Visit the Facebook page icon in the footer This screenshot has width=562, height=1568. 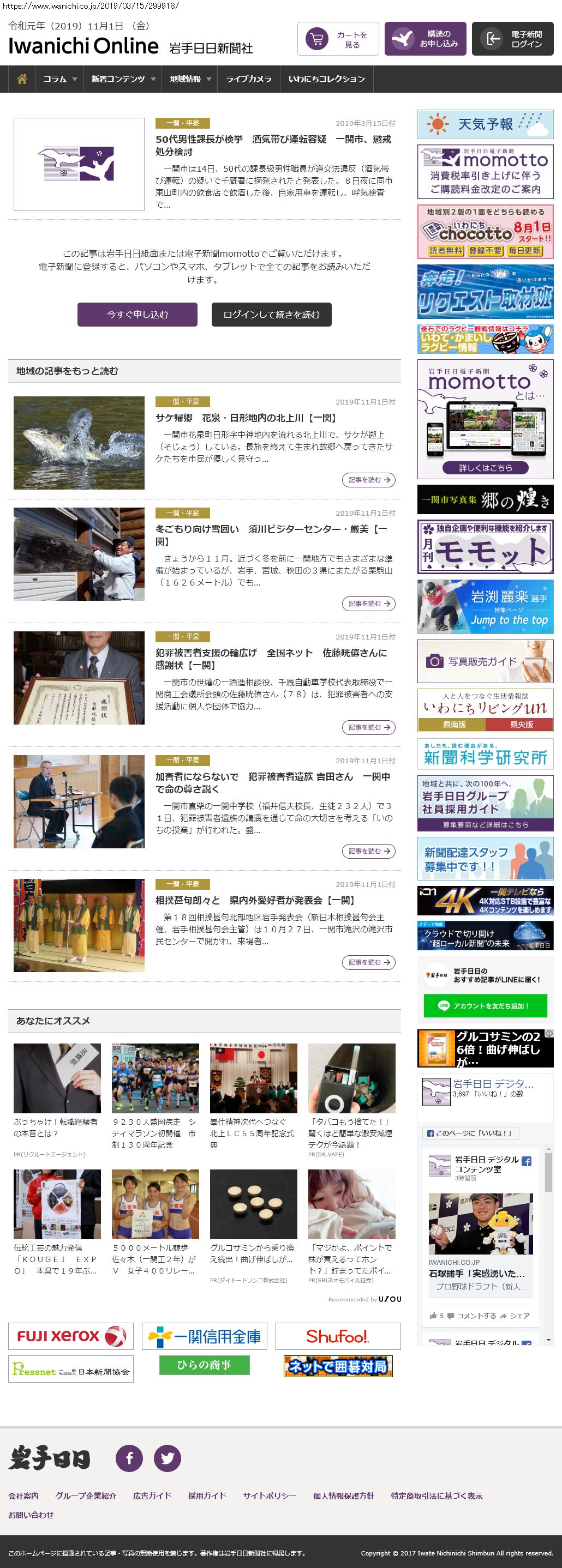[x=129, y=1458]
